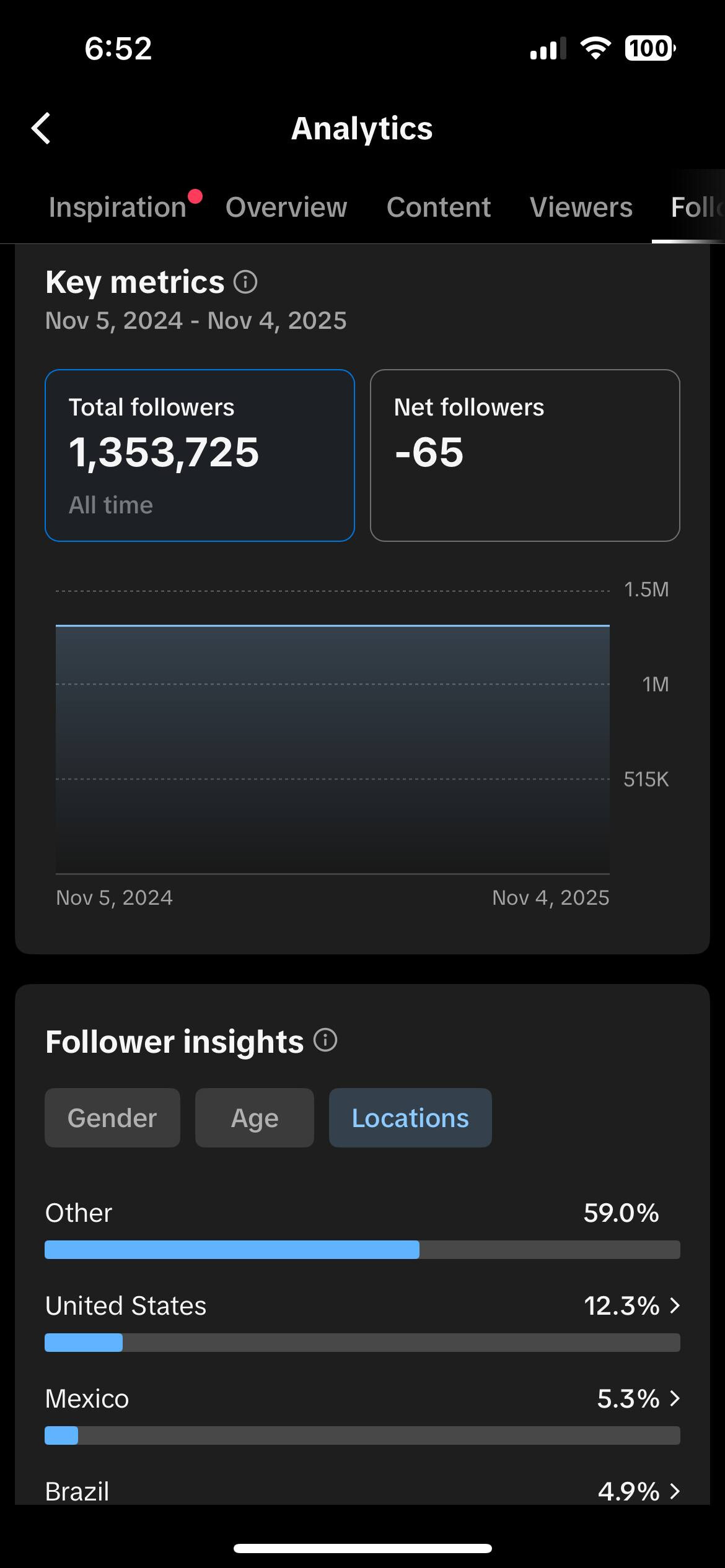Tap the info icon beside Key metrics
The width and height of the screenshot is (725, 1568).
(x=245, y=282)
